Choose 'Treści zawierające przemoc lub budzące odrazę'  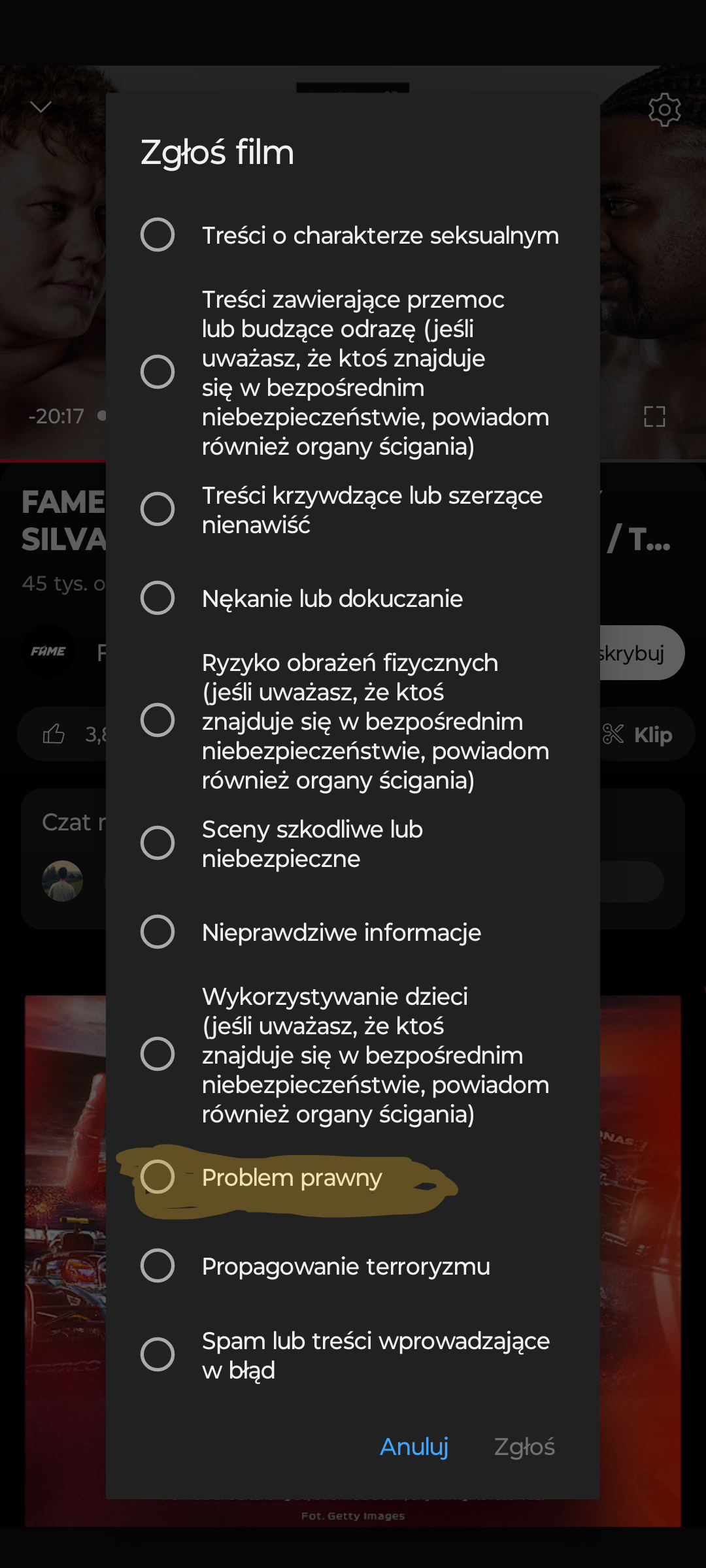click(158, 372)
